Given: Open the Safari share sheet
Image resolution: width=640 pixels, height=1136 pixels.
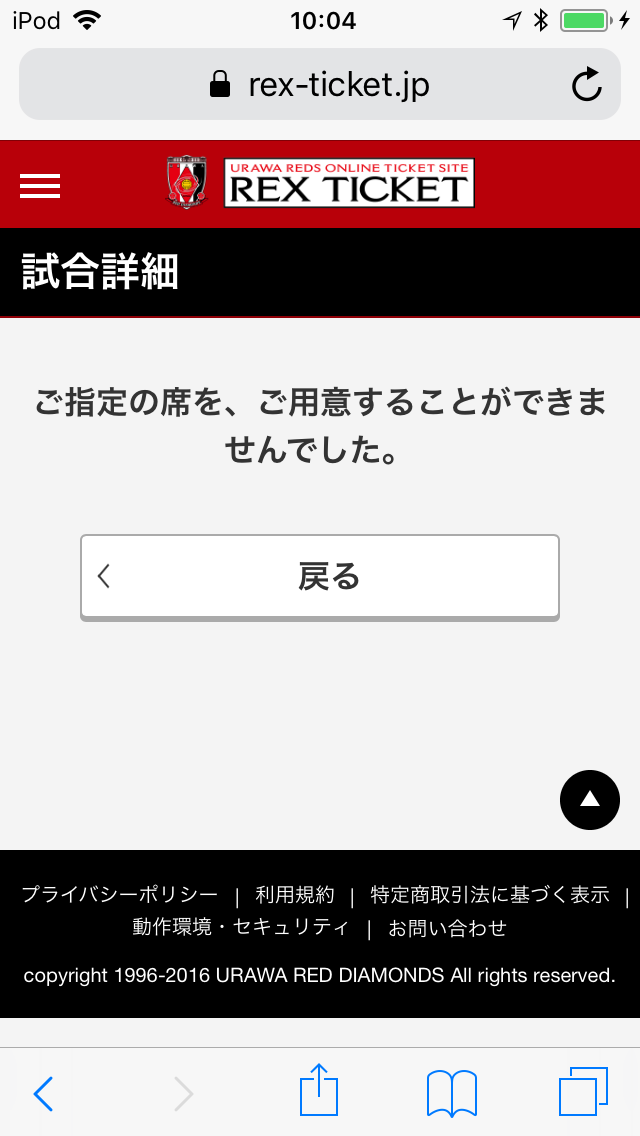Looking at the screenshot, I should click(320, 1091).
